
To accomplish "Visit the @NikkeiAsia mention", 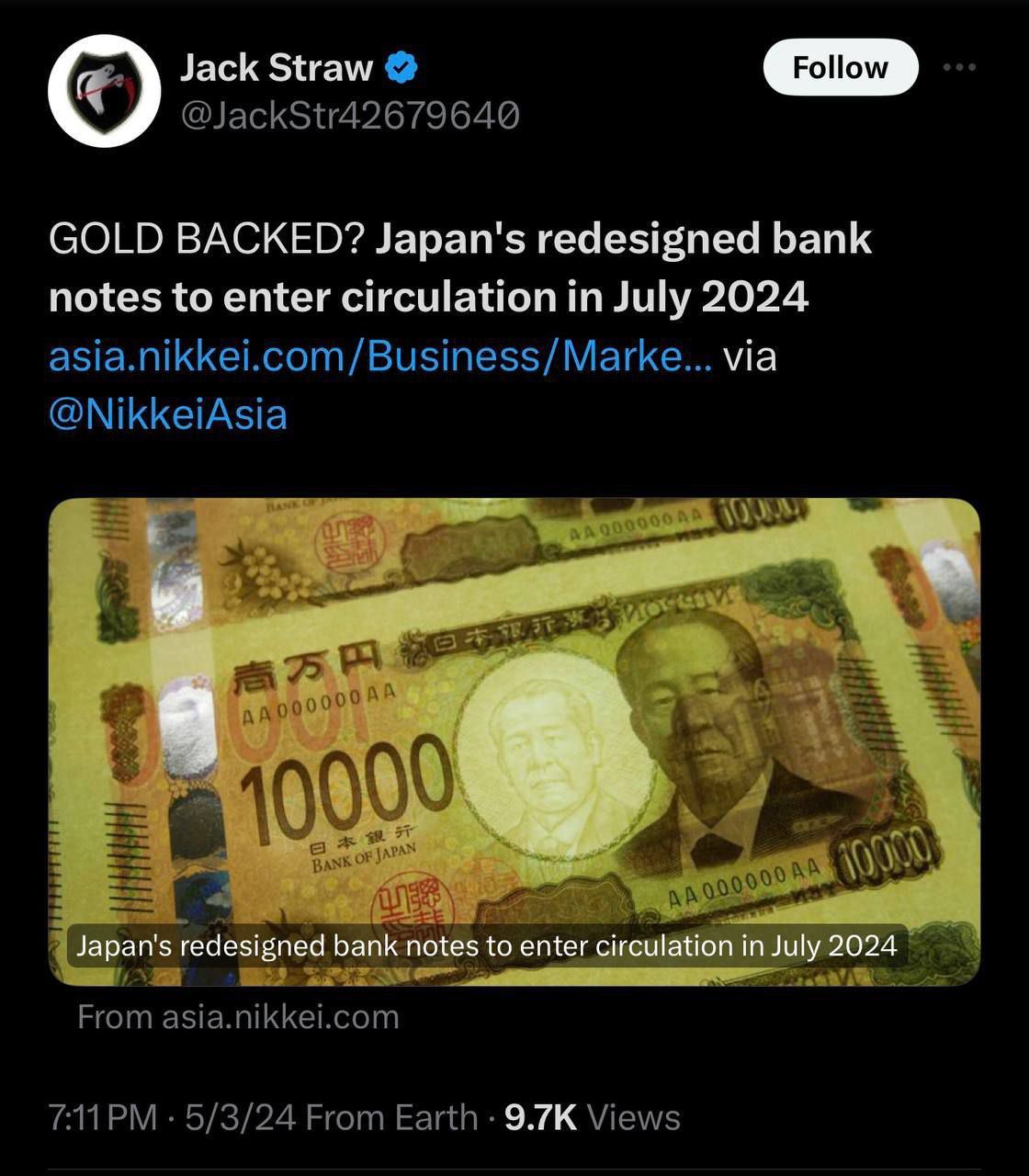I will click(168, 414).
